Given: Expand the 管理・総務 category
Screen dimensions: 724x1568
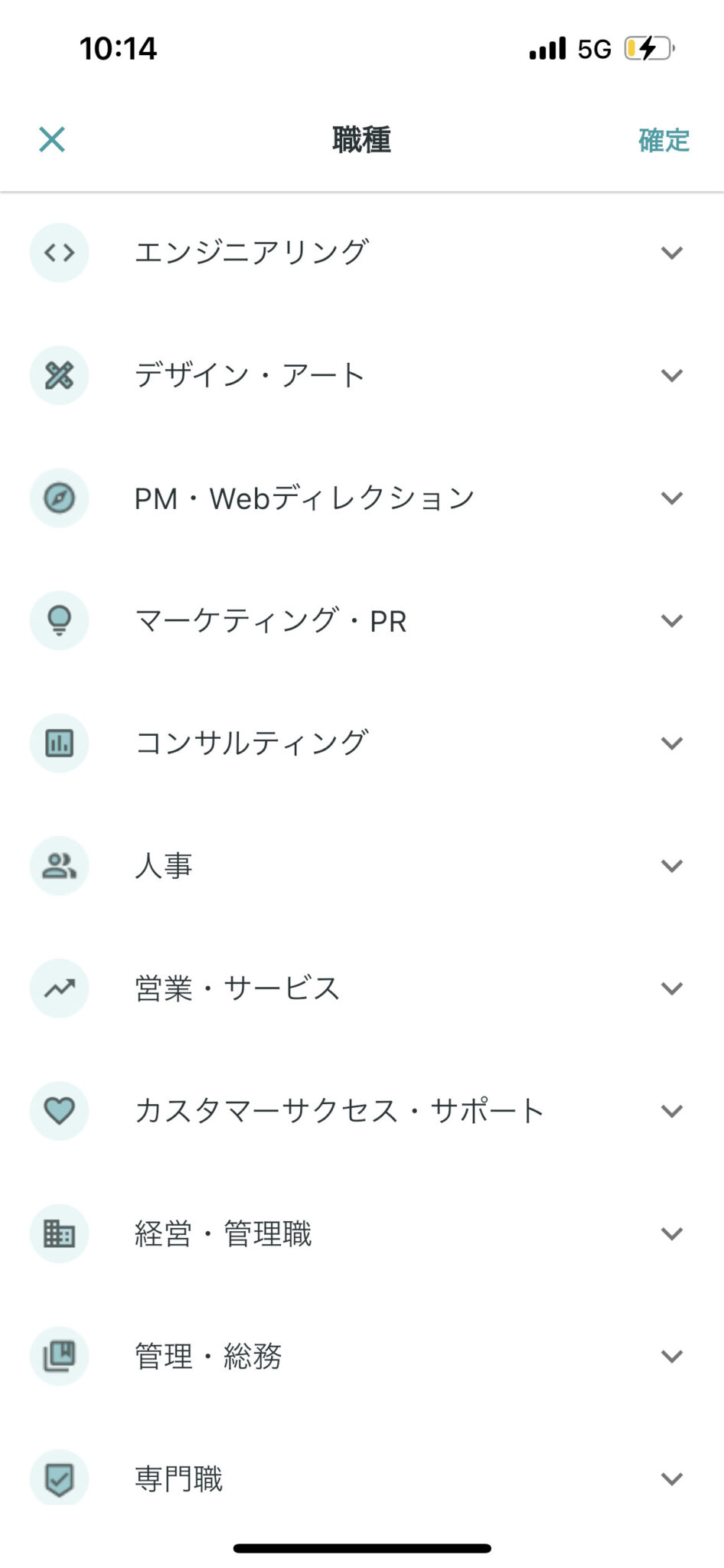Looking at the screenshot, I should click(671, 1356).
